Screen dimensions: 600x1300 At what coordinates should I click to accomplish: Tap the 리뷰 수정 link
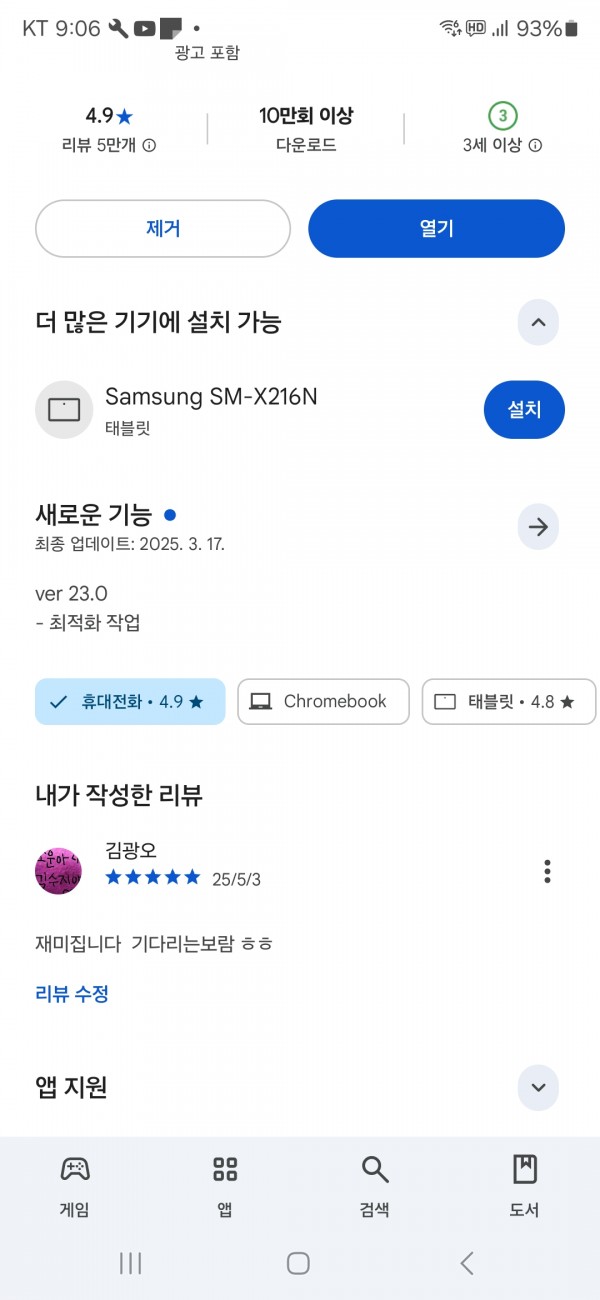pos(72,994)
